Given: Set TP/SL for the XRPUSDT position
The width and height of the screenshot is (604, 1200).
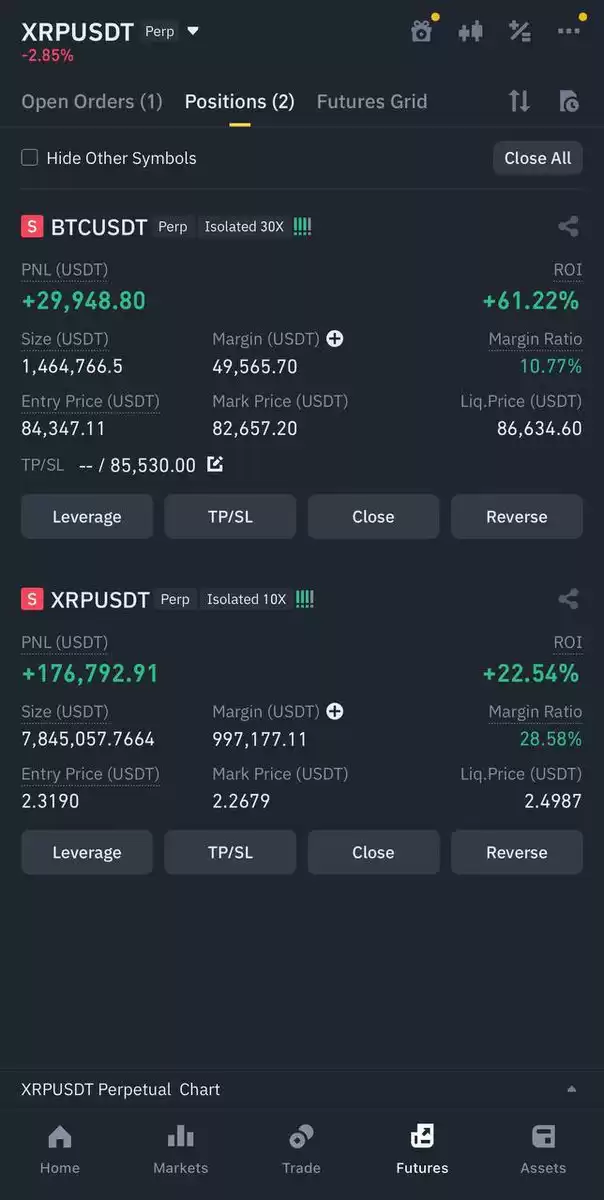Looking at the screenshot, I should pos(230,853).
